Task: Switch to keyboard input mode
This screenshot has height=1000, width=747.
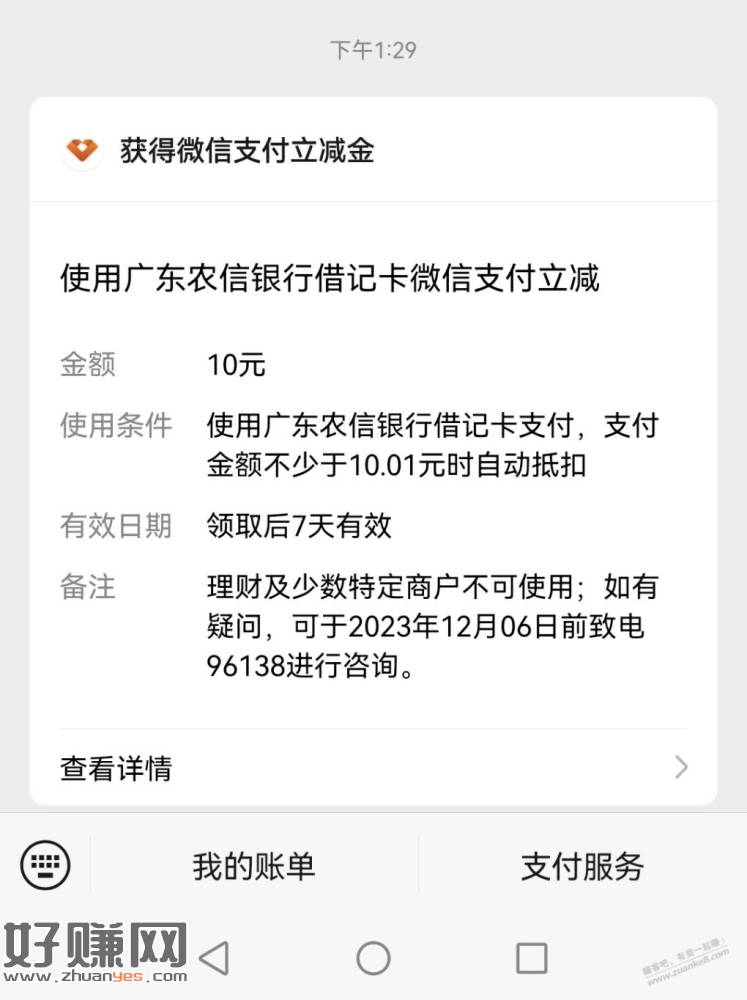Action: click(45, 864)
